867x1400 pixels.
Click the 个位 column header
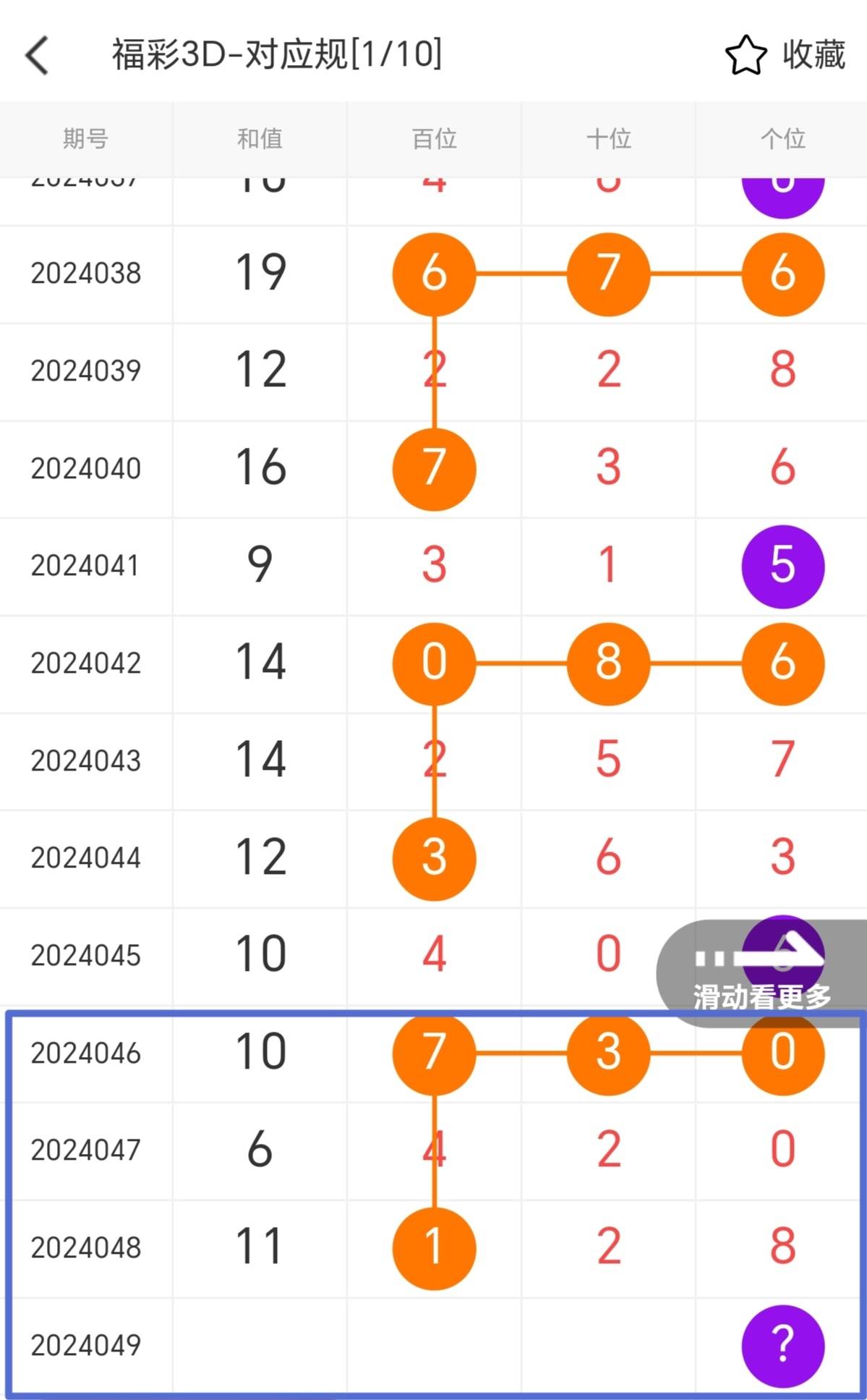pos(783,140)
